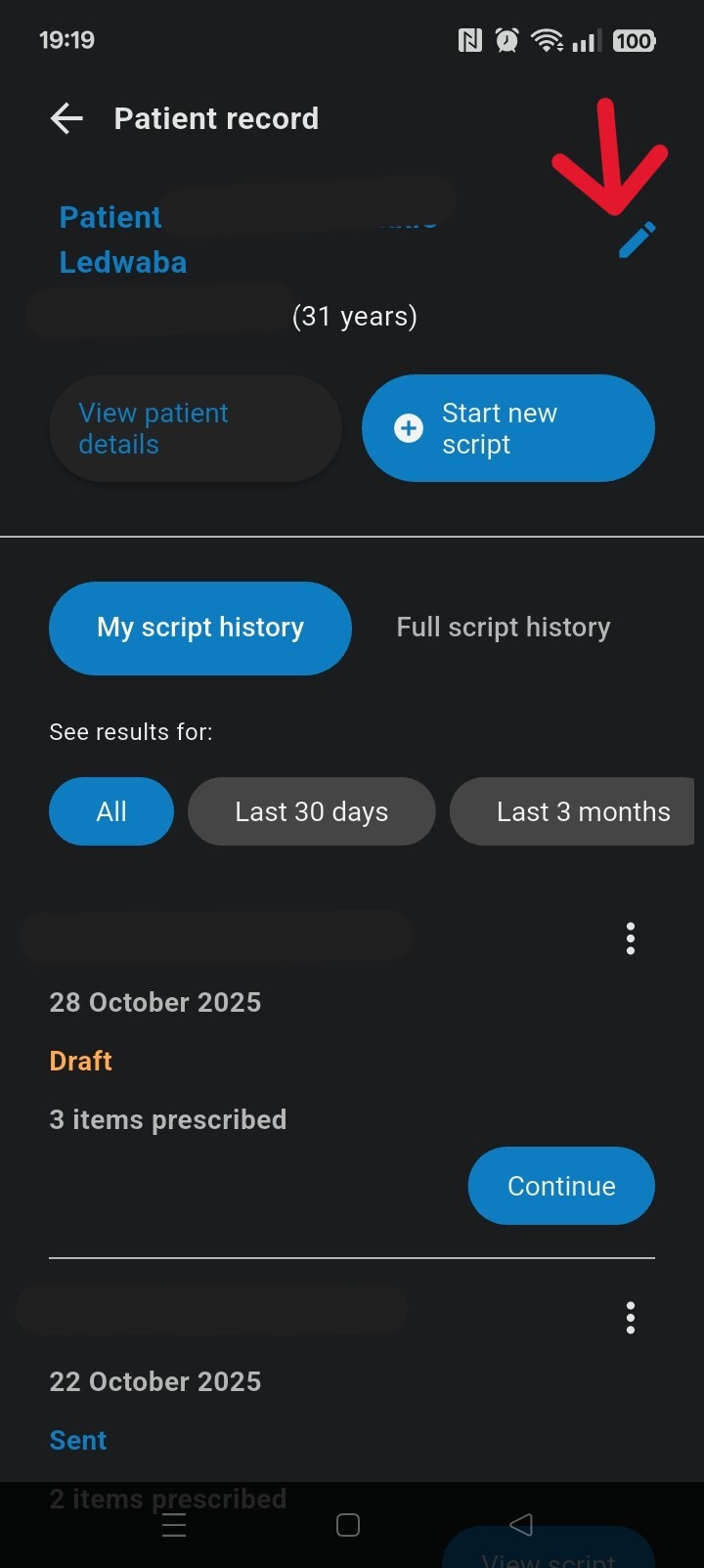704x1568 pixels.
Task: Open recent apps from navigation bar
Action: [x=174, y=1525]
